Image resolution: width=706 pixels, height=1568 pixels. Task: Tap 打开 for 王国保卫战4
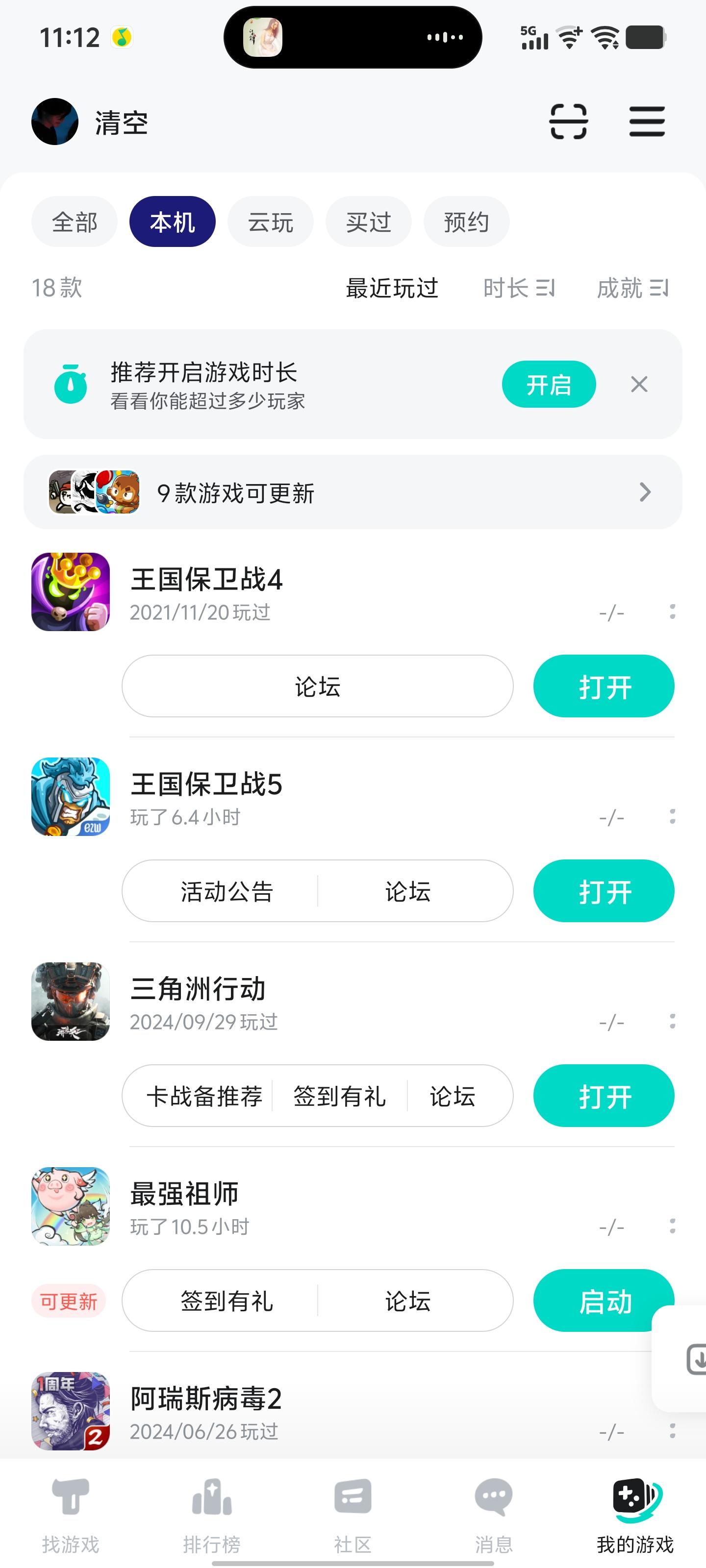click(603, 686)
